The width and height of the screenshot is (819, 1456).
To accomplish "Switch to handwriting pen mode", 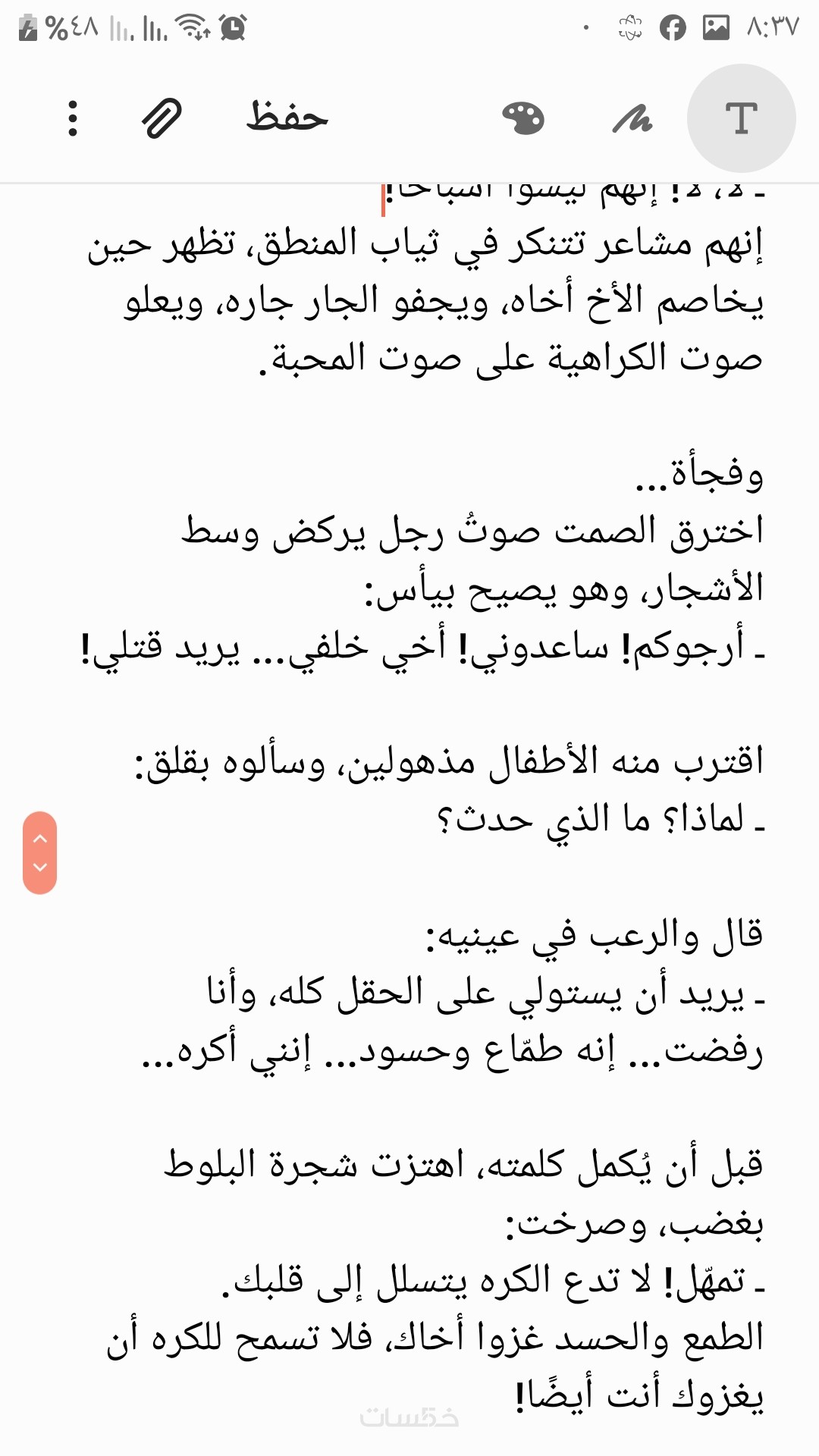I will 632,119.
